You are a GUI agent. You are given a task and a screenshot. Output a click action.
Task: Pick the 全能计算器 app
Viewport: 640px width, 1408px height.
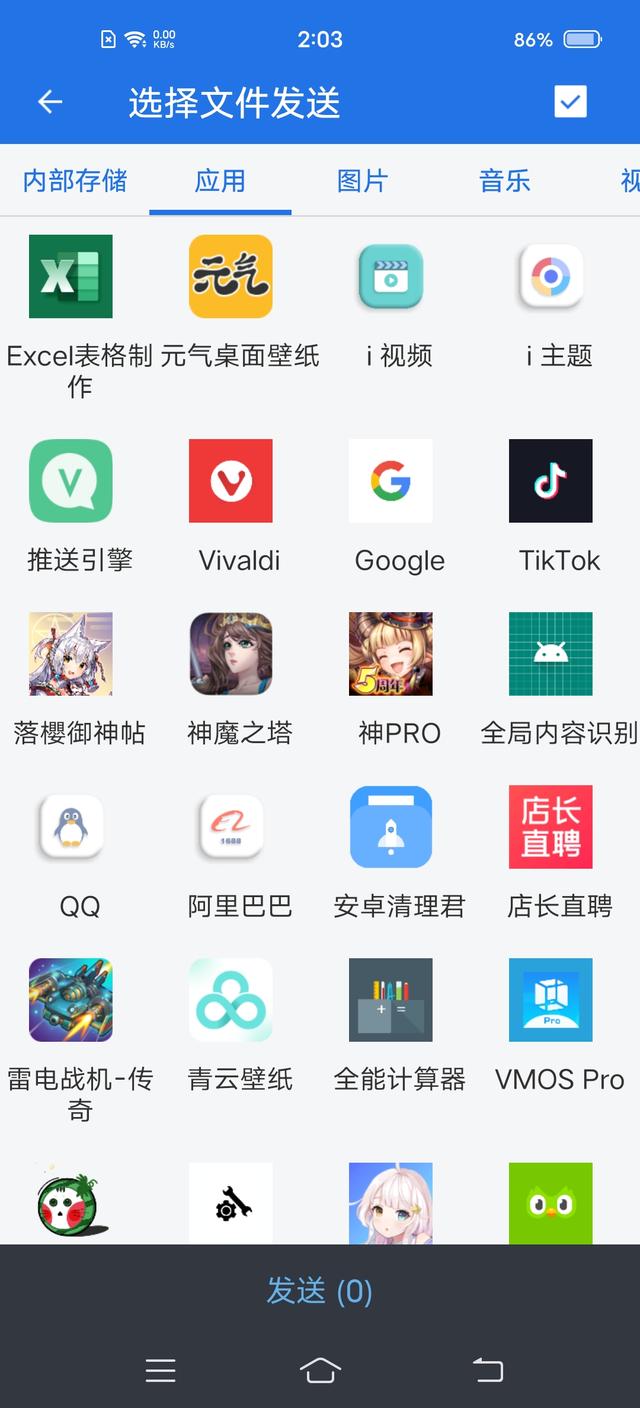(399, 1026)
